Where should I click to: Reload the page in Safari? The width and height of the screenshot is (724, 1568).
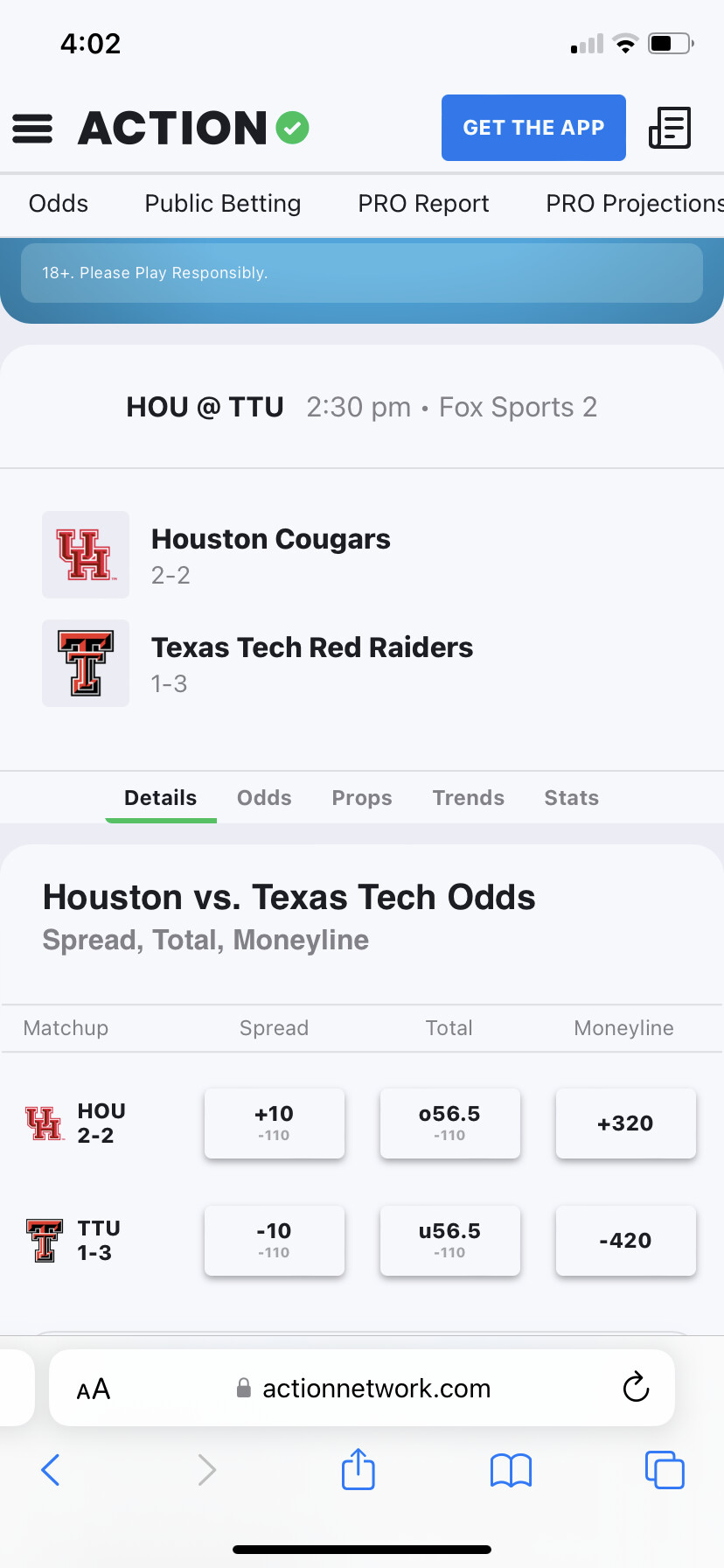click(636, 1388)
